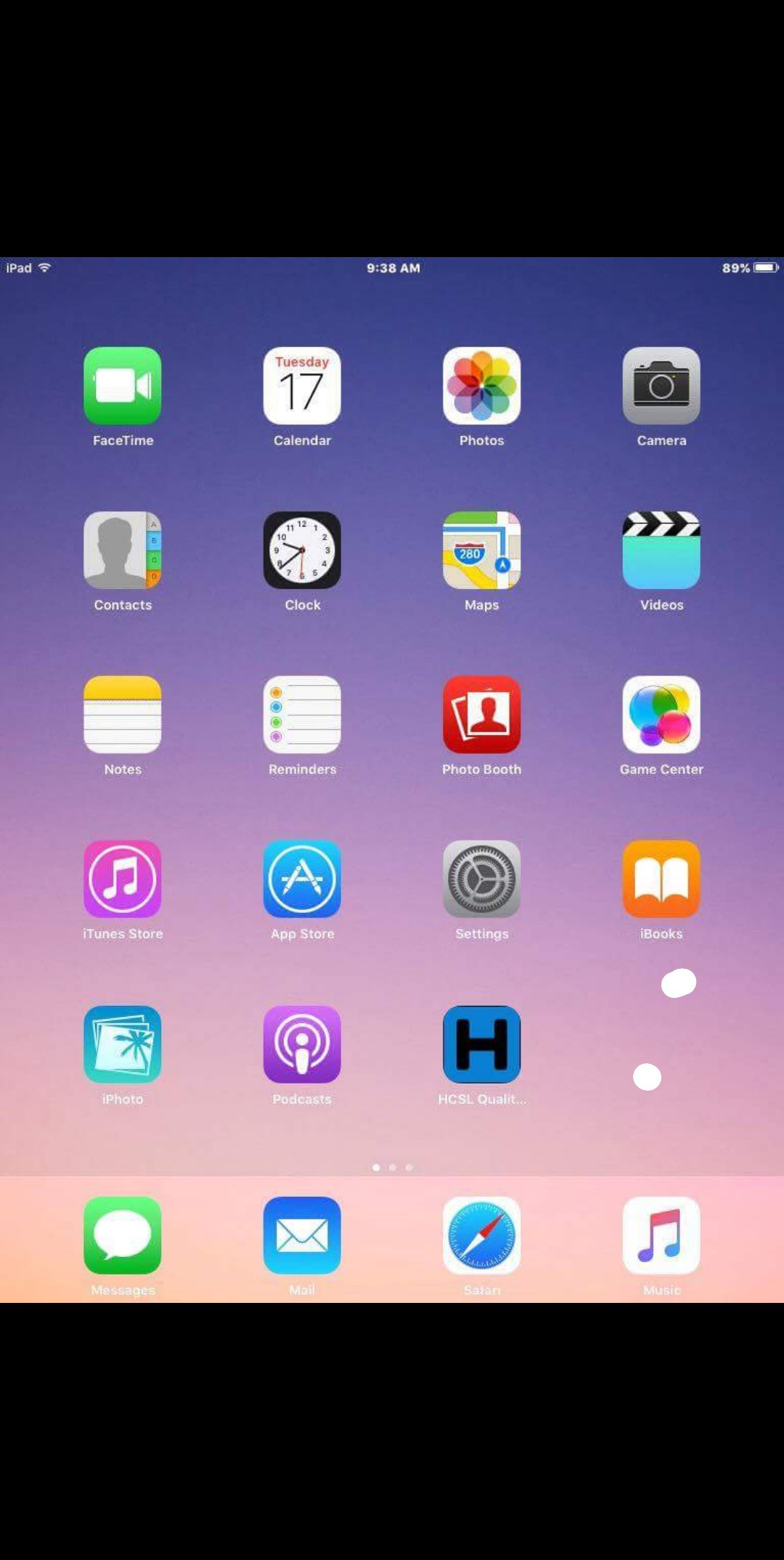Screen dimensions: 784x1560
Task: Open the Calendar app
Action: point(302,386)
